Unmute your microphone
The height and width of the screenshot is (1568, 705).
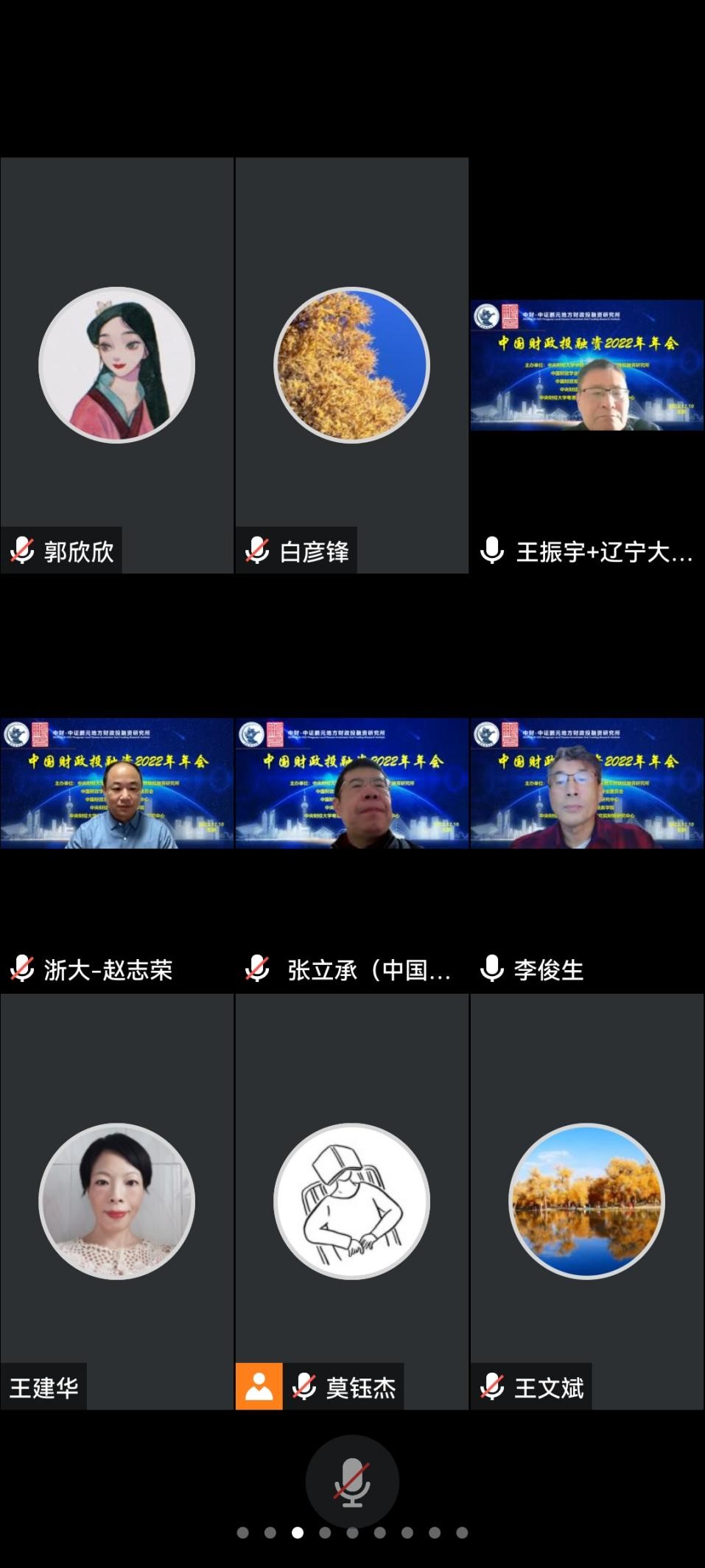352,1482
